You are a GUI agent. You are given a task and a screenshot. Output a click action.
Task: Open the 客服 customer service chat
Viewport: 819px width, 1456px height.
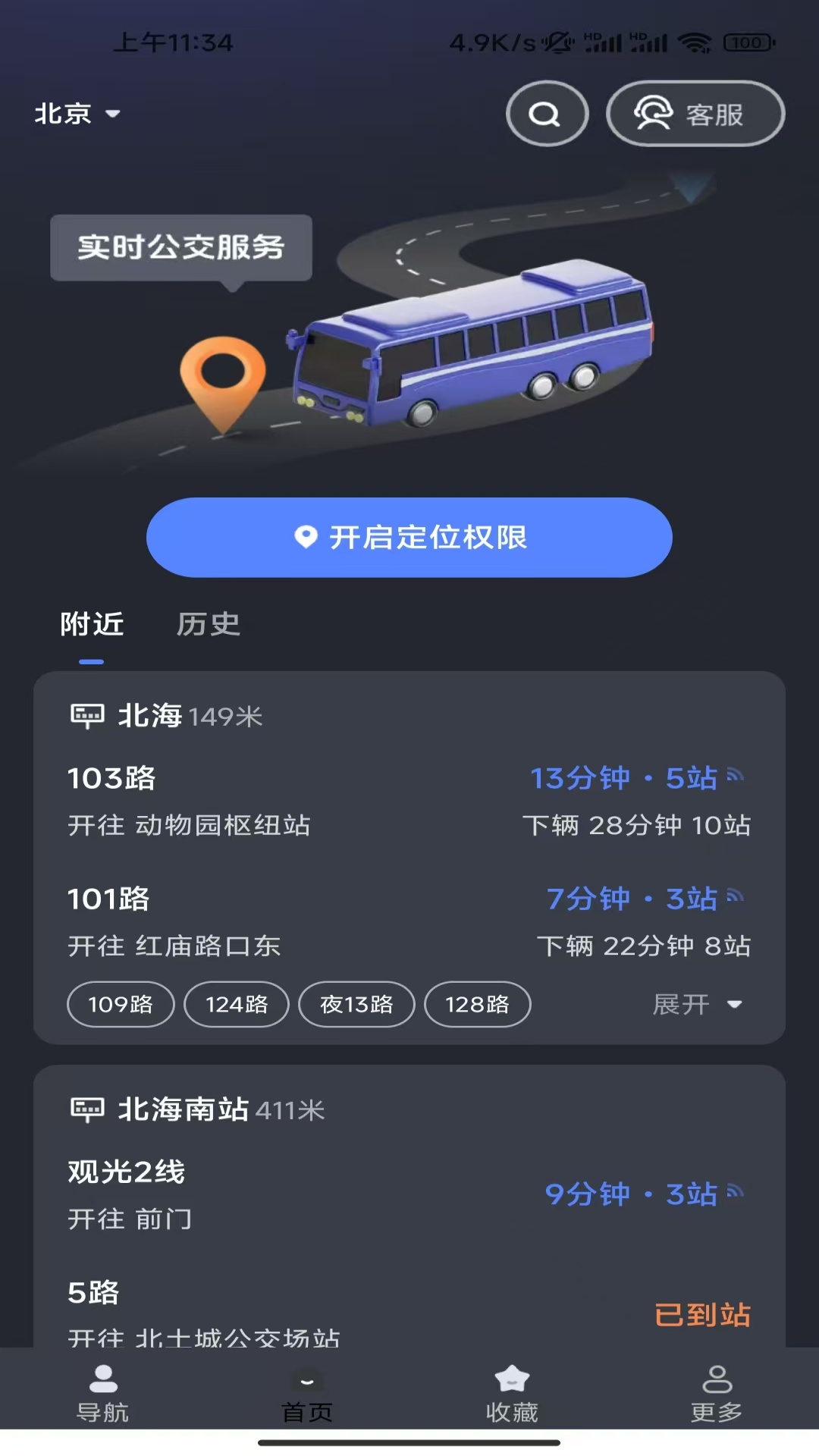(694, 113)
